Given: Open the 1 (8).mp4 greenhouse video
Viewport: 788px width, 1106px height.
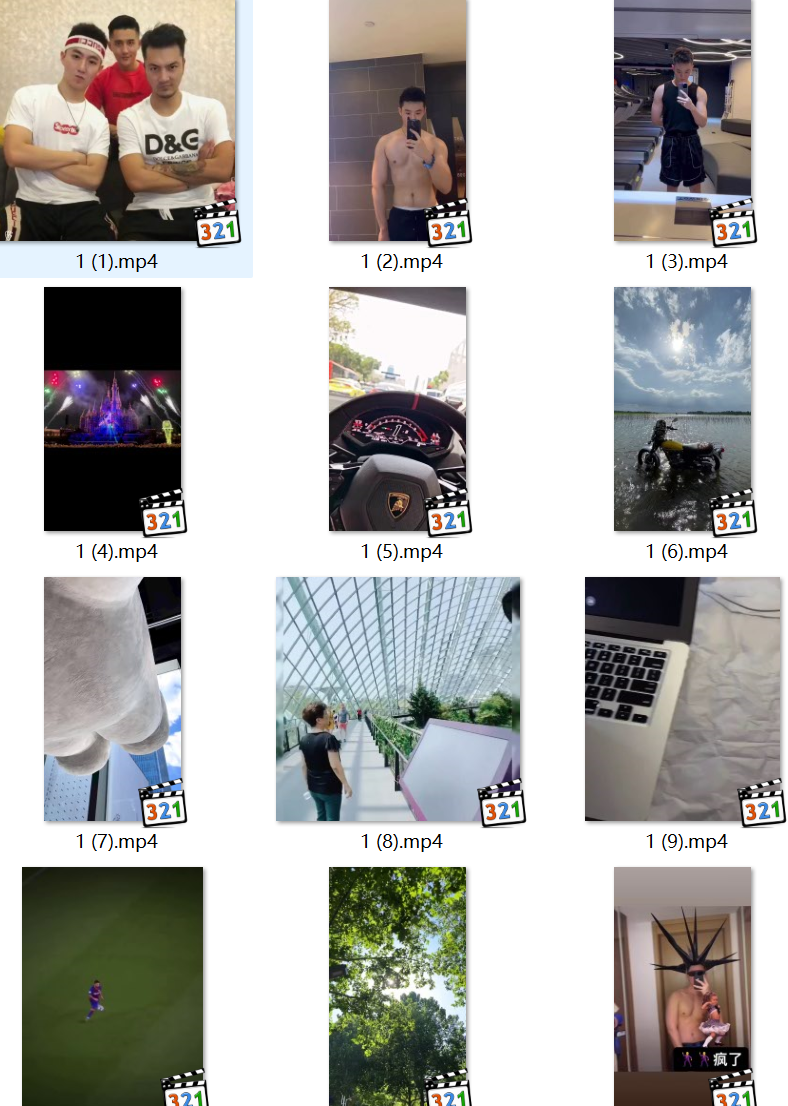Looking at the screenshot, I should (398, 698).
